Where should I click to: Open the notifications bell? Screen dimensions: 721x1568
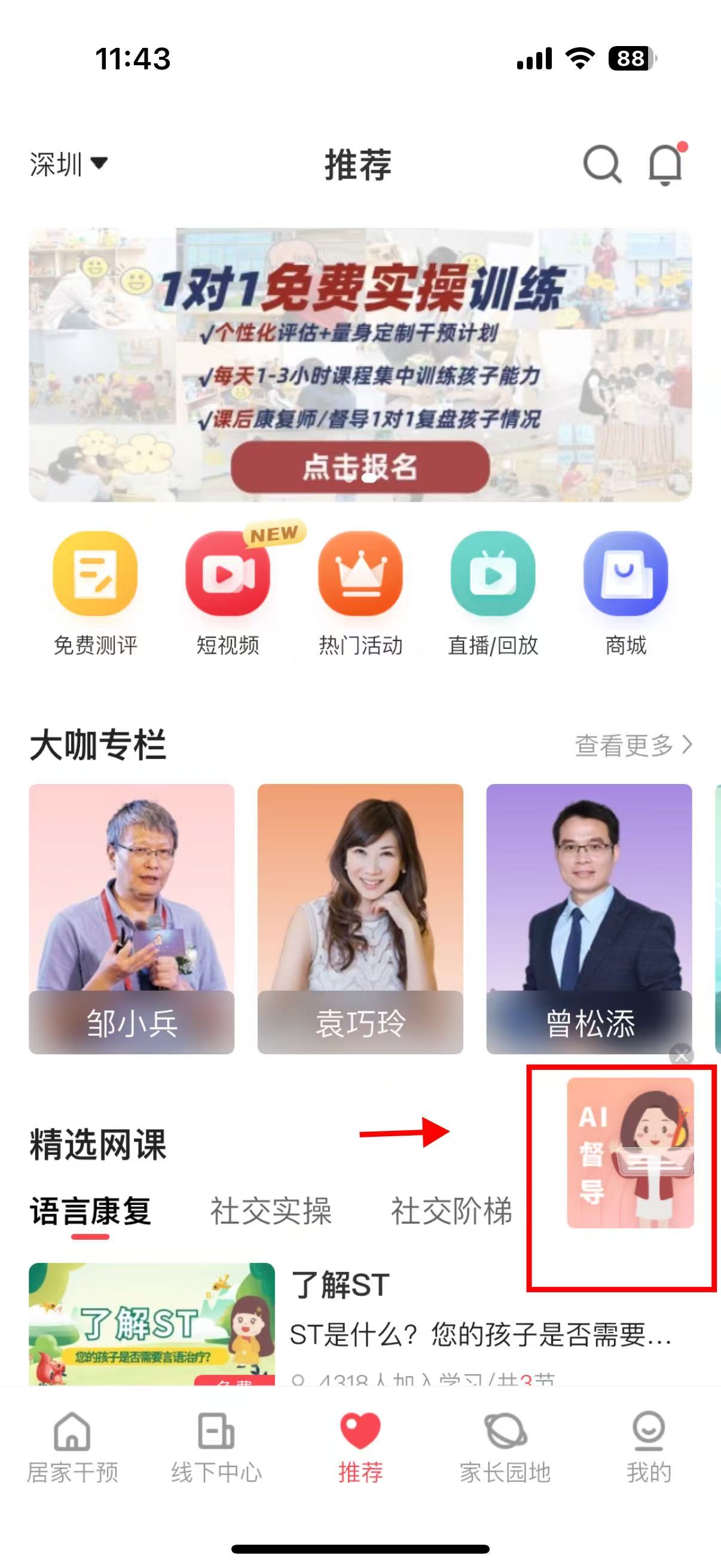coord(665,164)
